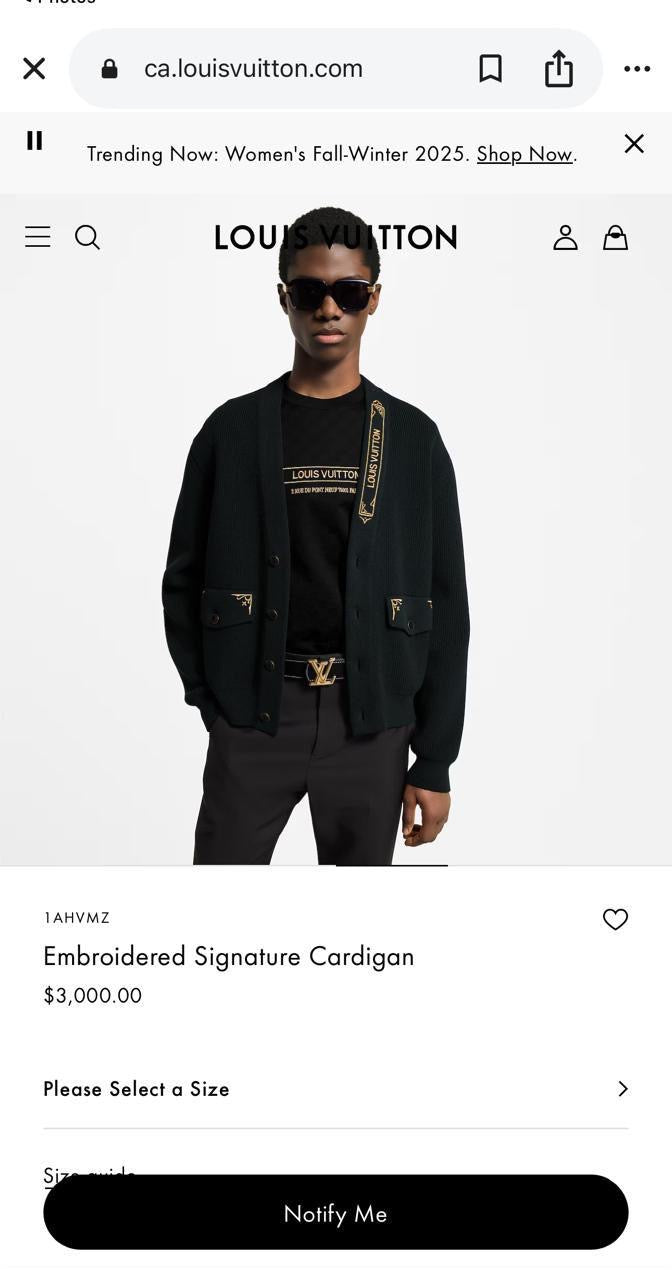Search the Louis Vuitton site
The image size is (672, 1280).
[88, 237]
